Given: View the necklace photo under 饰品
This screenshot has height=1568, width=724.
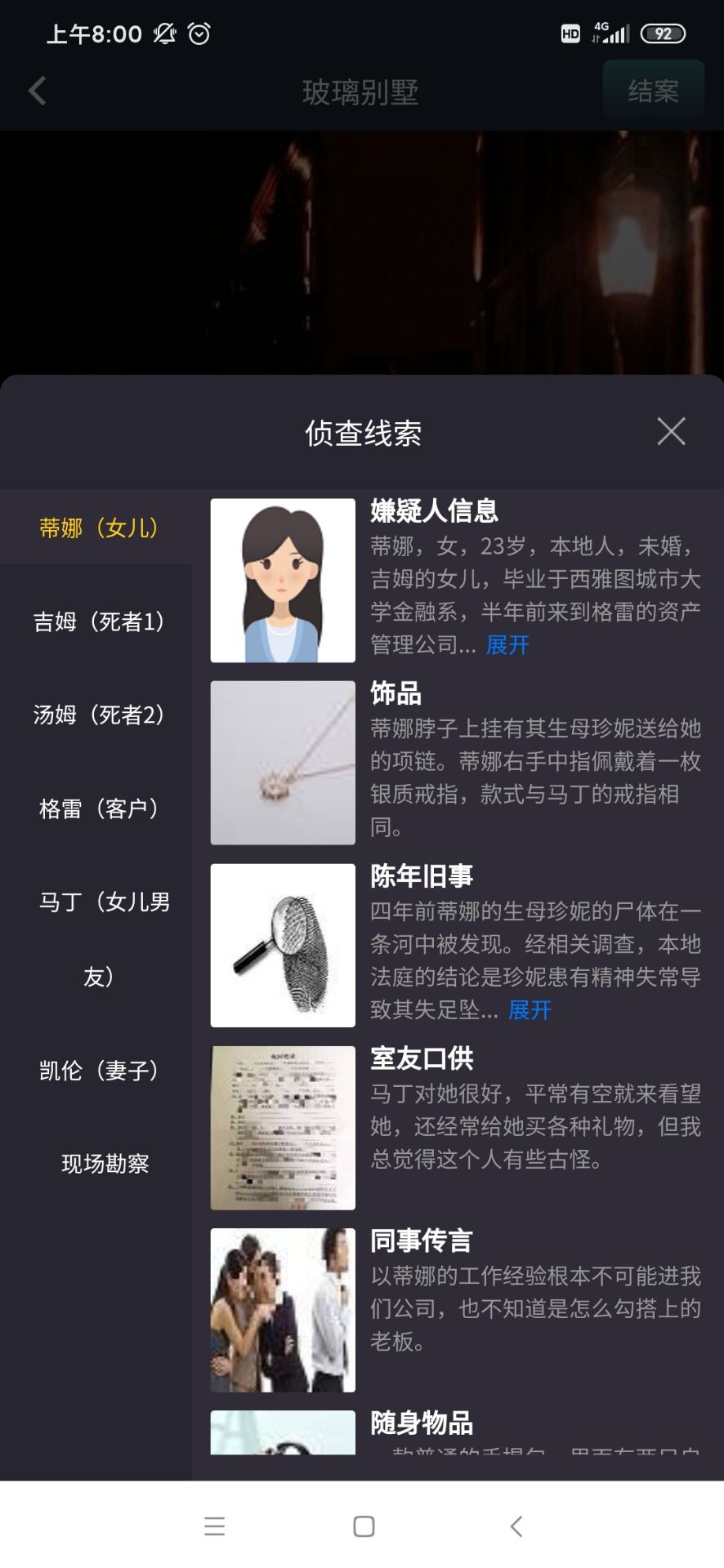Looking at the screenshot, I should click(x=283, y=764).
